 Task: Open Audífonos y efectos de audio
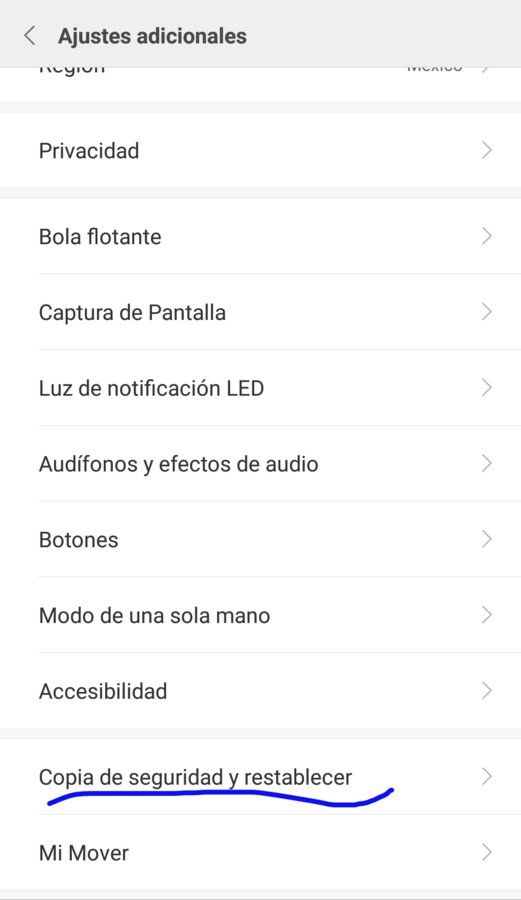[260, 463]
